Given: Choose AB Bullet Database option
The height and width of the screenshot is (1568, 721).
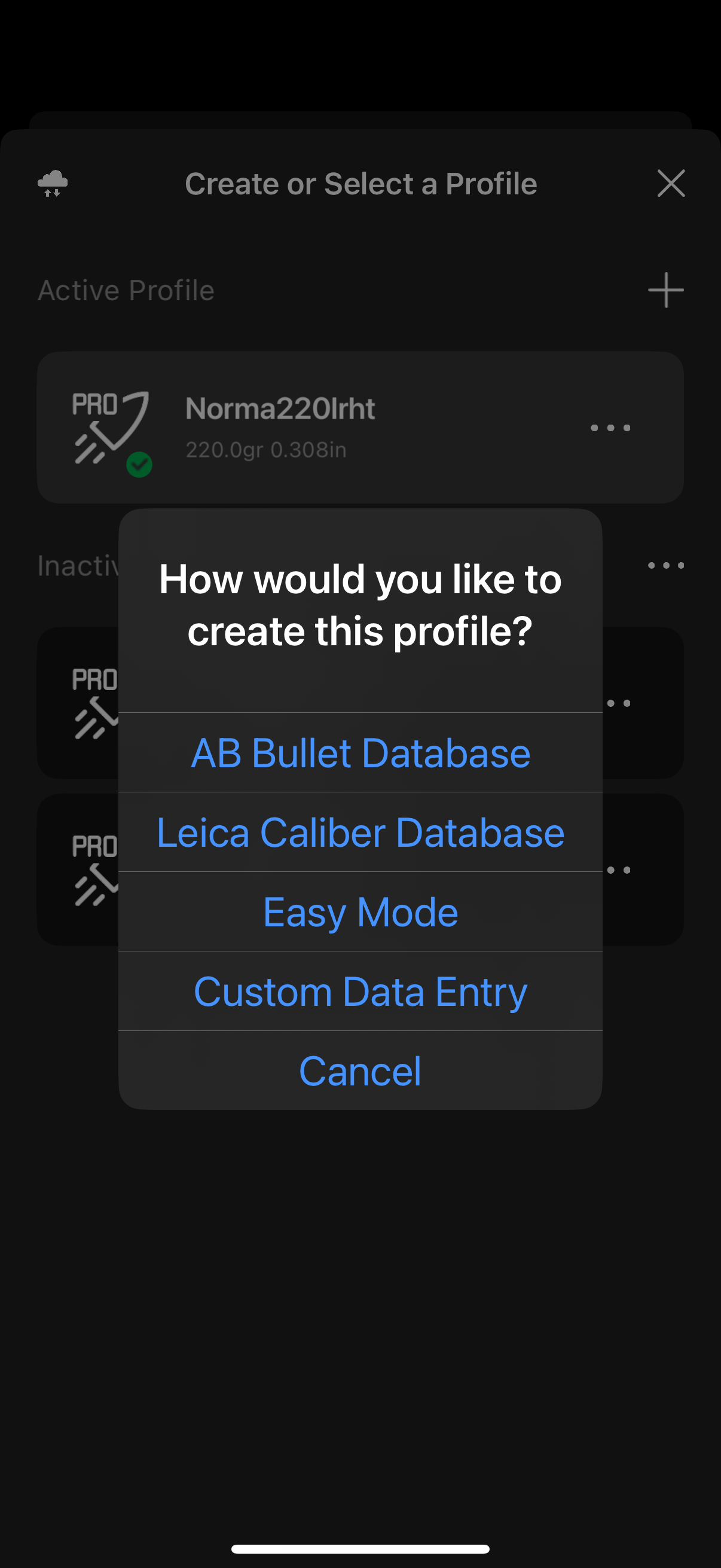Looking at the screenshot, I should (360, 752).
